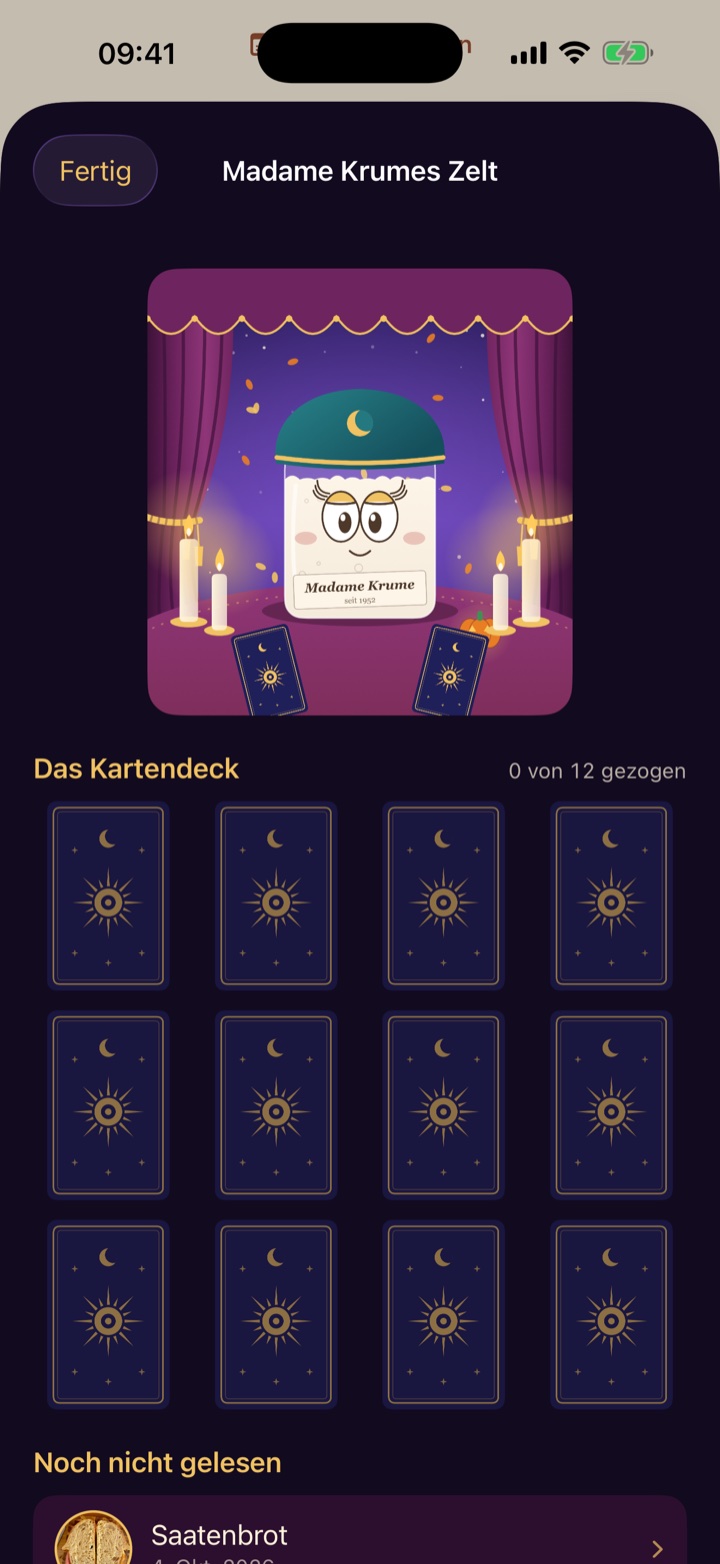Flip the last card in the top row

tap(611, 896)
